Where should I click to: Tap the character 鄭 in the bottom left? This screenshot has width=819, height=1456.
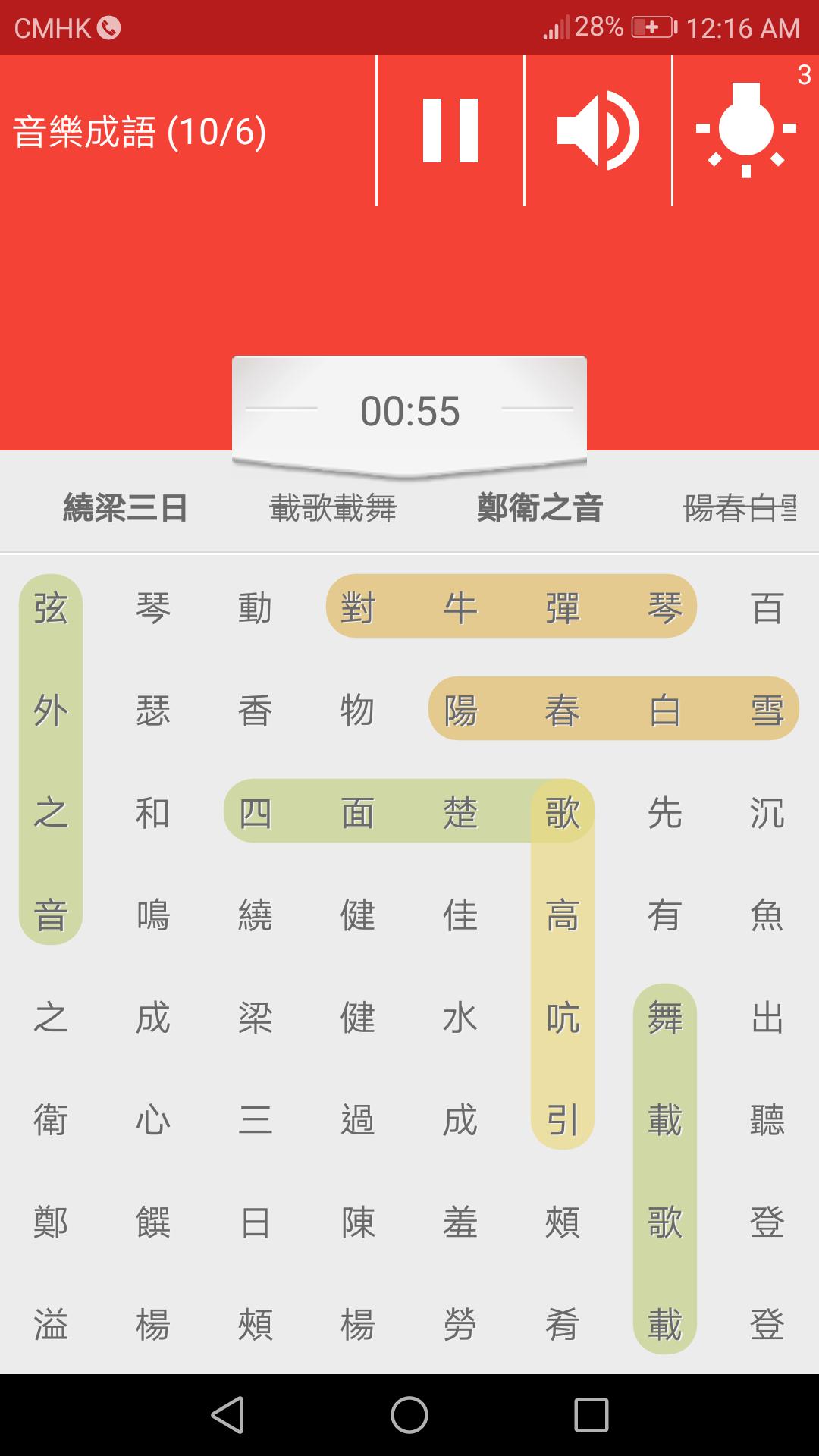[x=49, y=1223]
